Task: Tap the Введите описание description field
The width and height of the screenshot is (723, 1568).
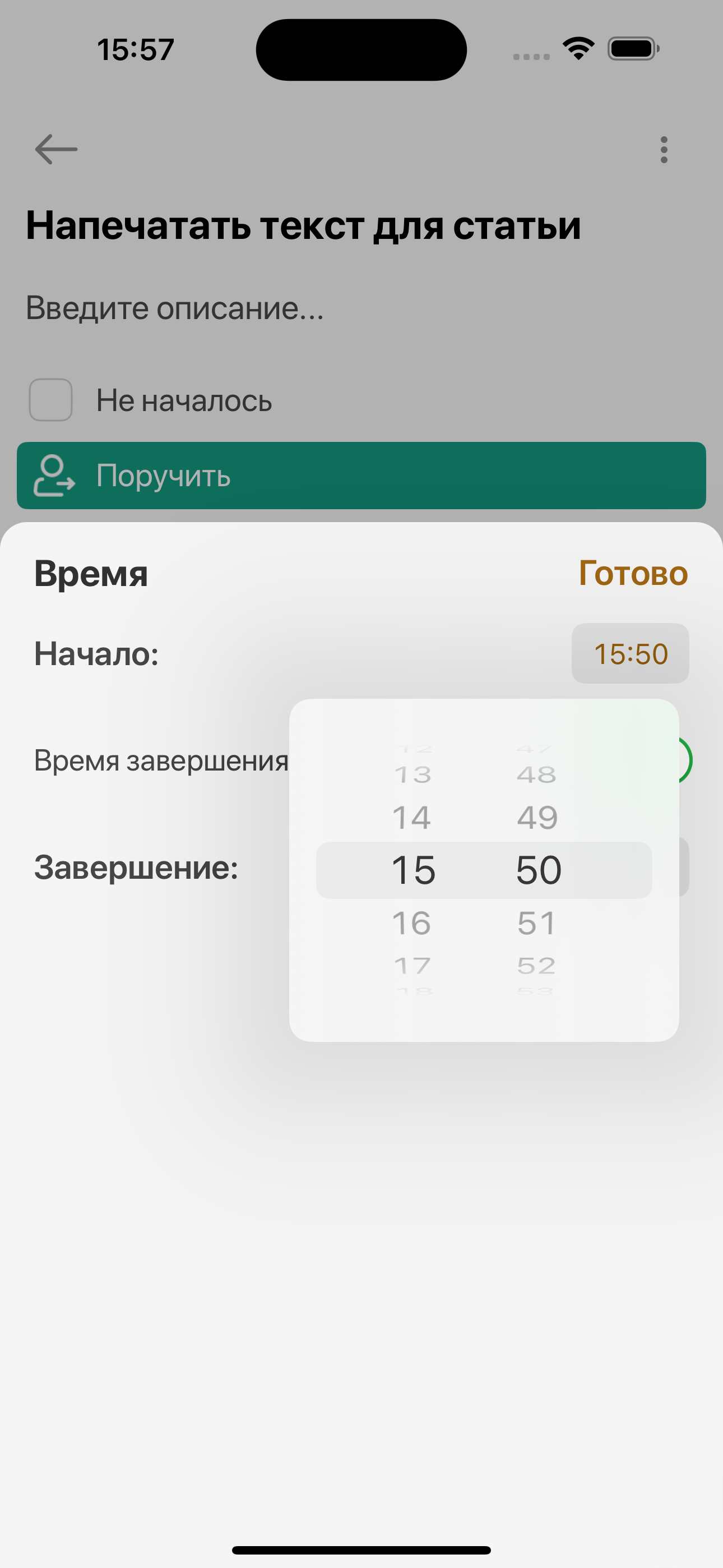Action: pyautogui.click(x=175, y=307)
